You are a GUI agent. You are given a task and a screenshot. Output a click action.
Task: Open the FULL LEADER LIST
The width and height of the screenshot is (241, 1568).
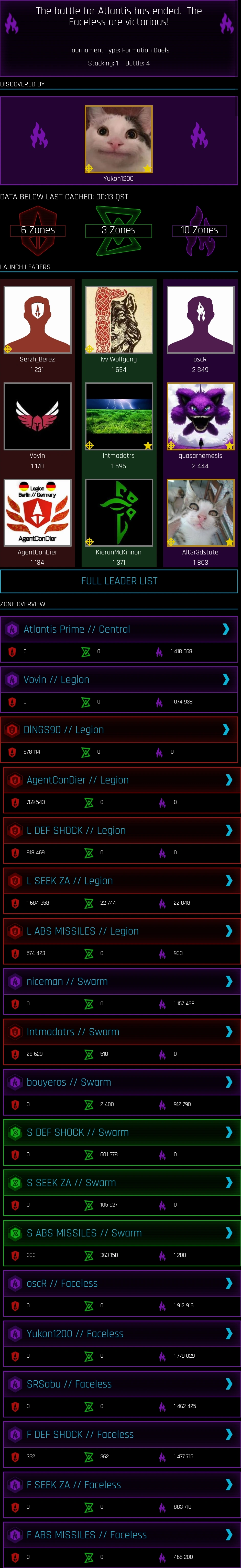pyautogui.click(x=119, y=581)
